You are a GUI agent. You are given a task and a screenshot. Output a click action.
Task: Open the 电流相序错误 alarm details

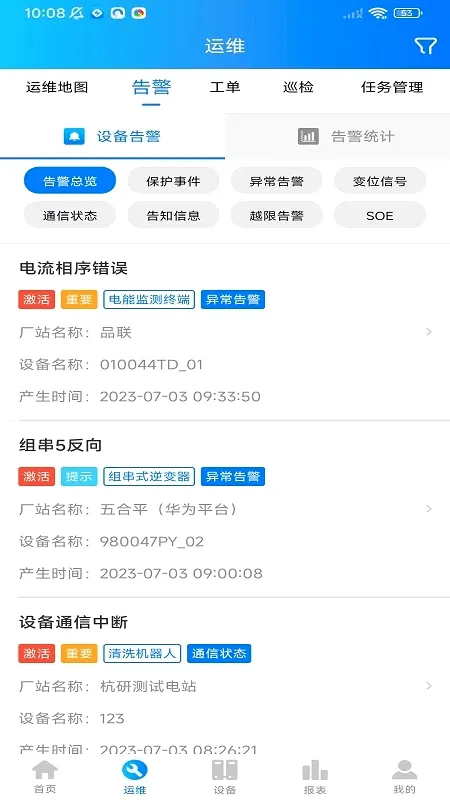[225, 332]
